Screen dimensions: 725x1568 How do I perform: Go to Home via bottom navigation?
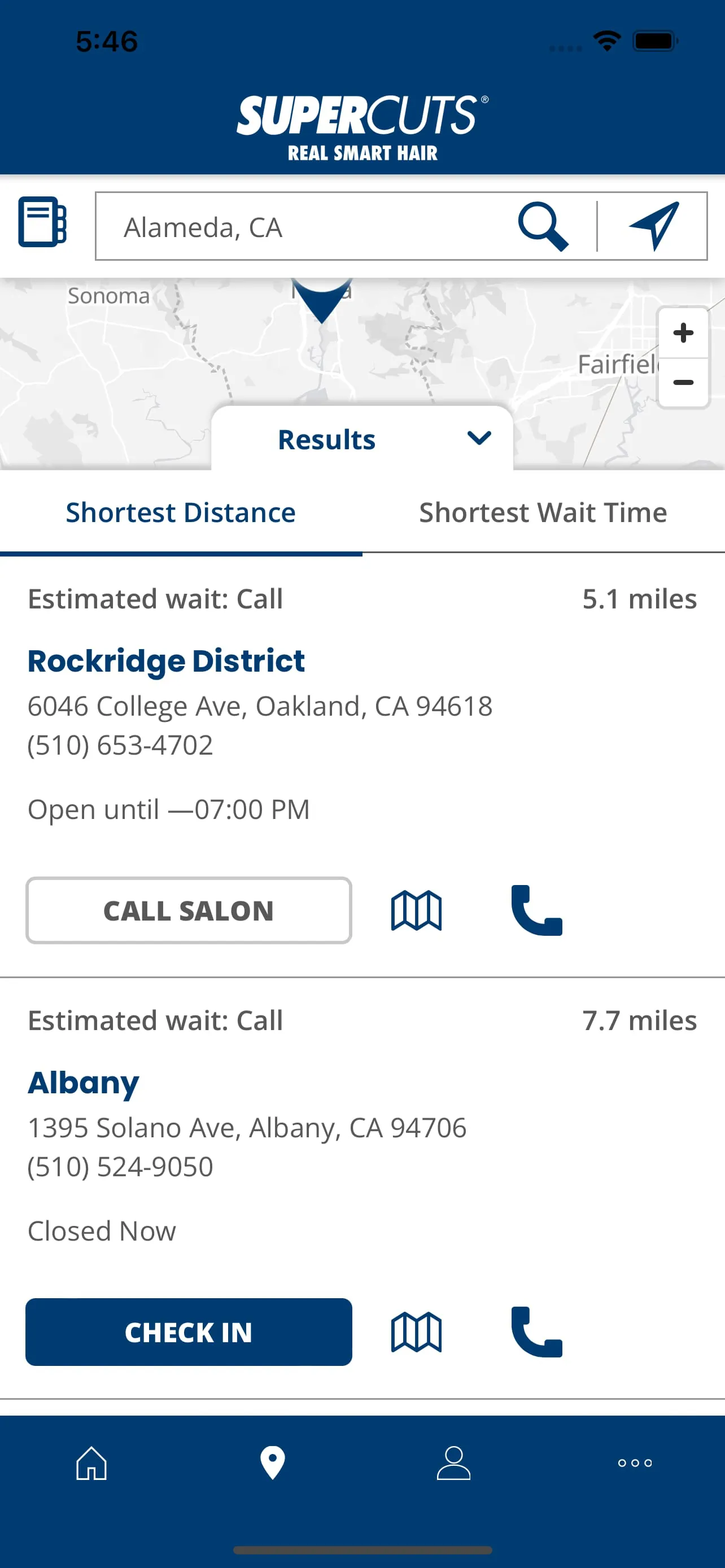tap(90, 1464)
